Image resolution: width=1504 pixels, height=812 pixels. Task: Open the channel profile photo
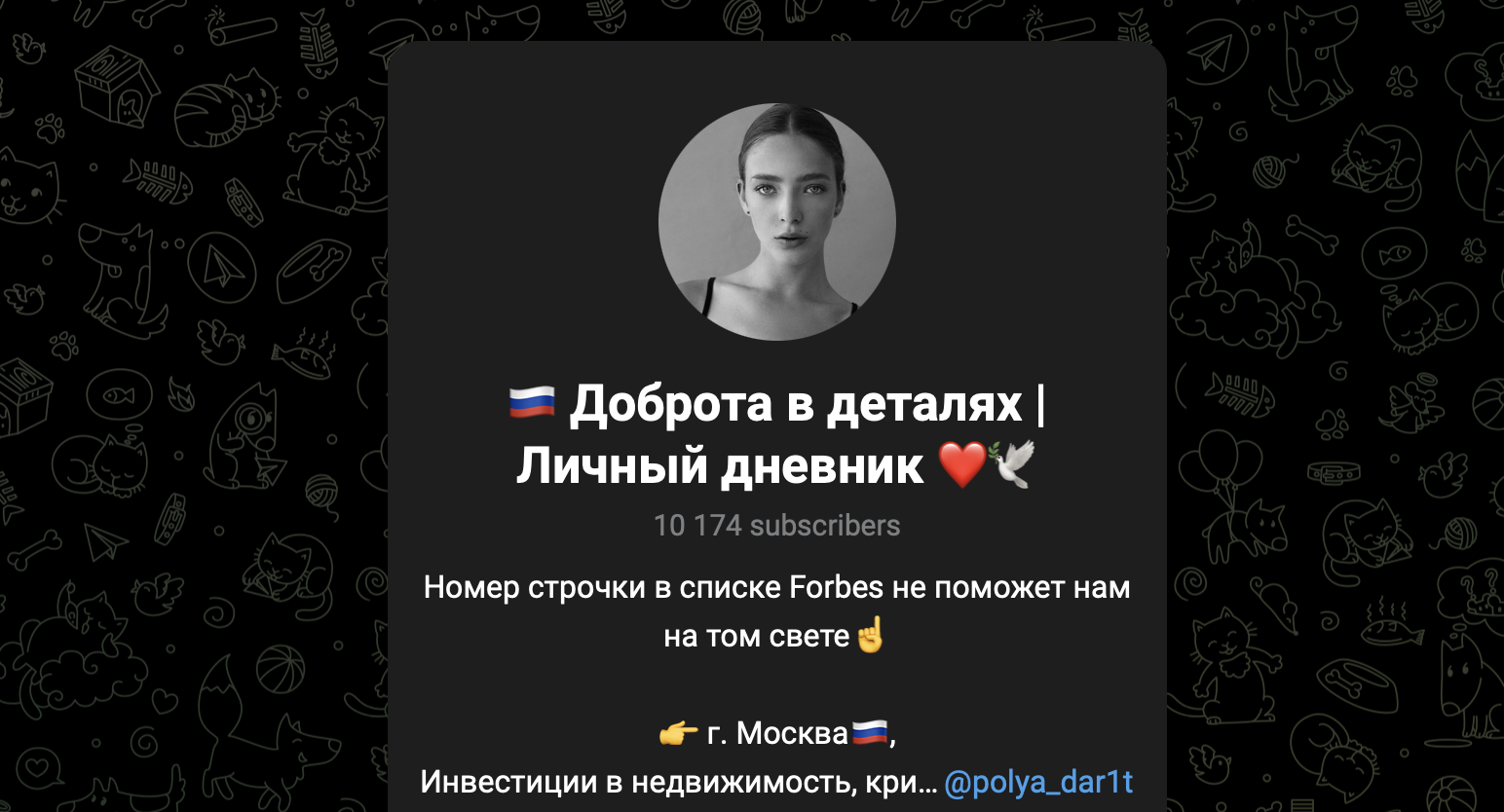point(776,222)
